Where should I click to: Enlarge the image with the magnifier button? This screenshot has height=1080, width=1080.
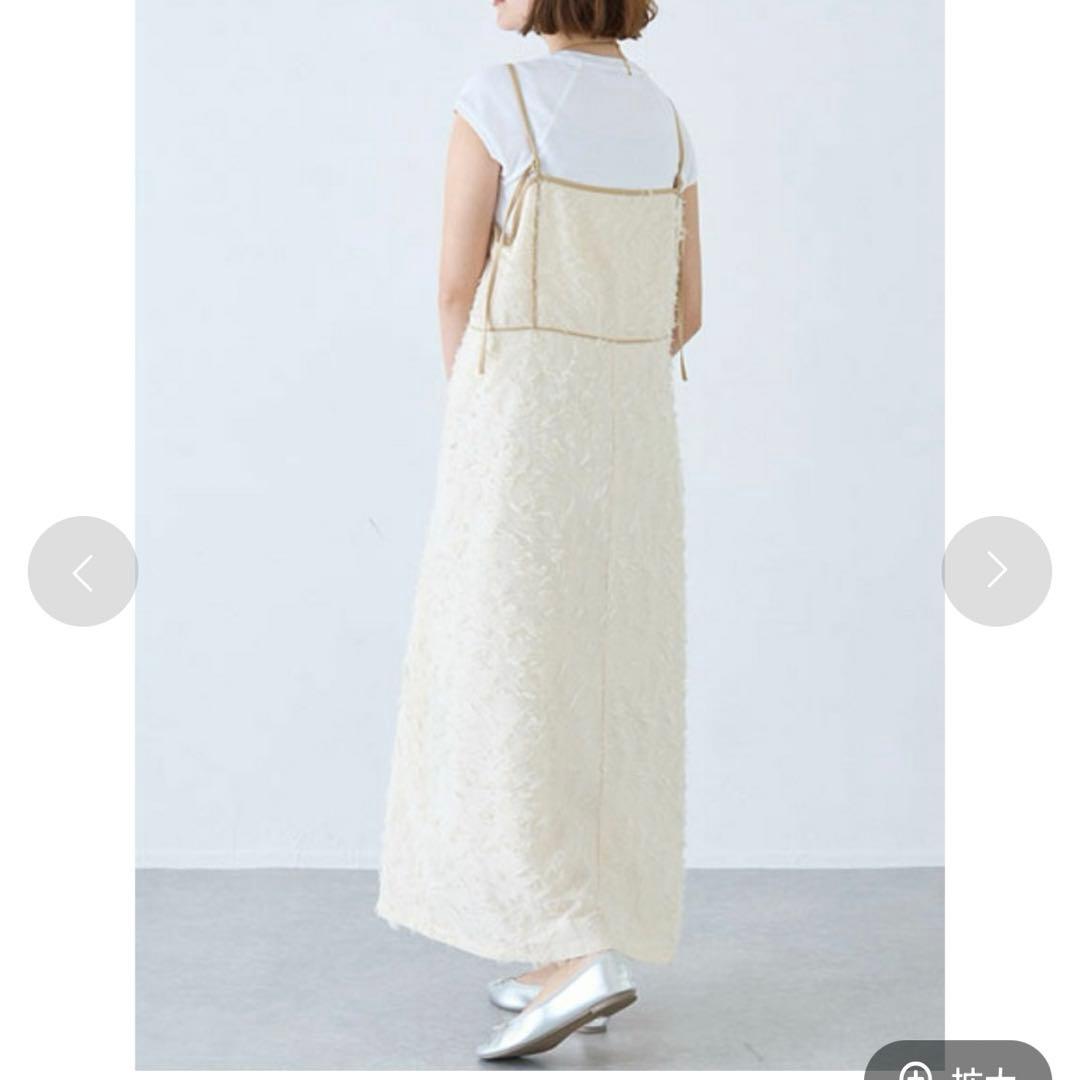958,1061
